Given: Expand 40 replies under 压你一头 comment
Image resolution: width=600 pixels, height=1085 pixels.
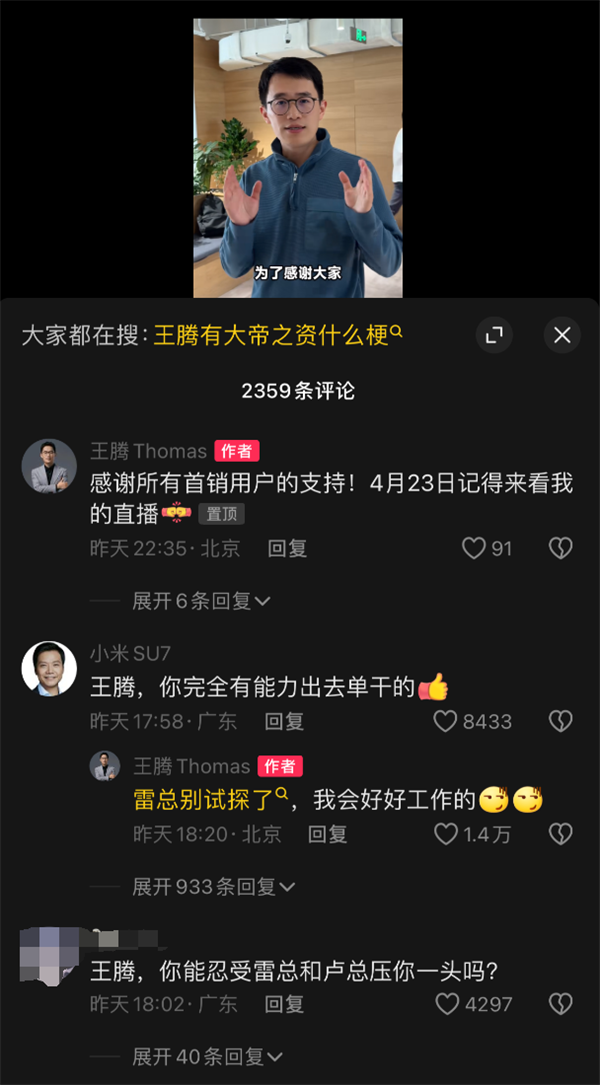Looking at the screenshot, I should (x=207, y=1056).
